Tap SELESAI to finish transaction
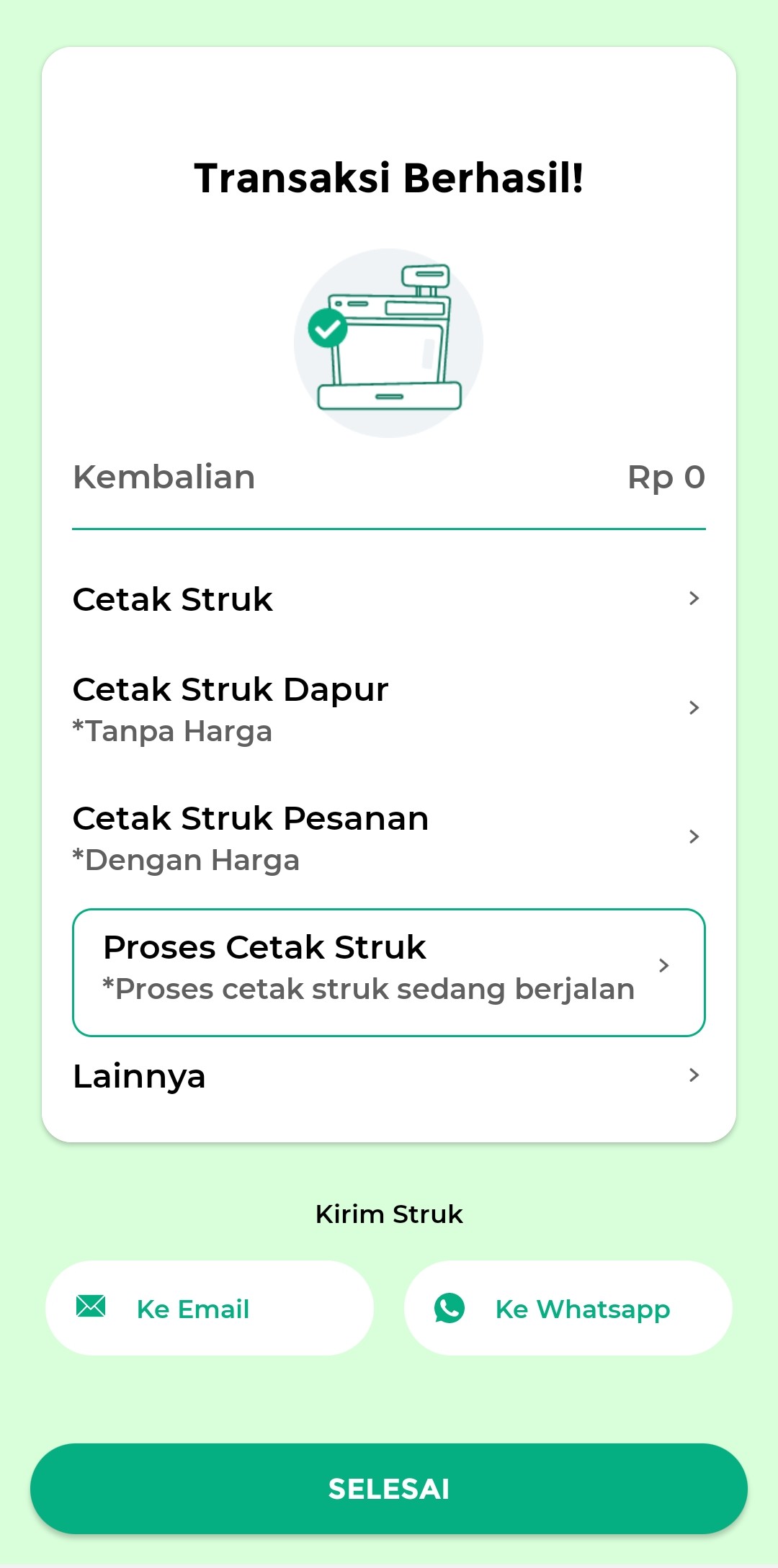Screen dimensions: 778x1568 (x=389, y=1488)
